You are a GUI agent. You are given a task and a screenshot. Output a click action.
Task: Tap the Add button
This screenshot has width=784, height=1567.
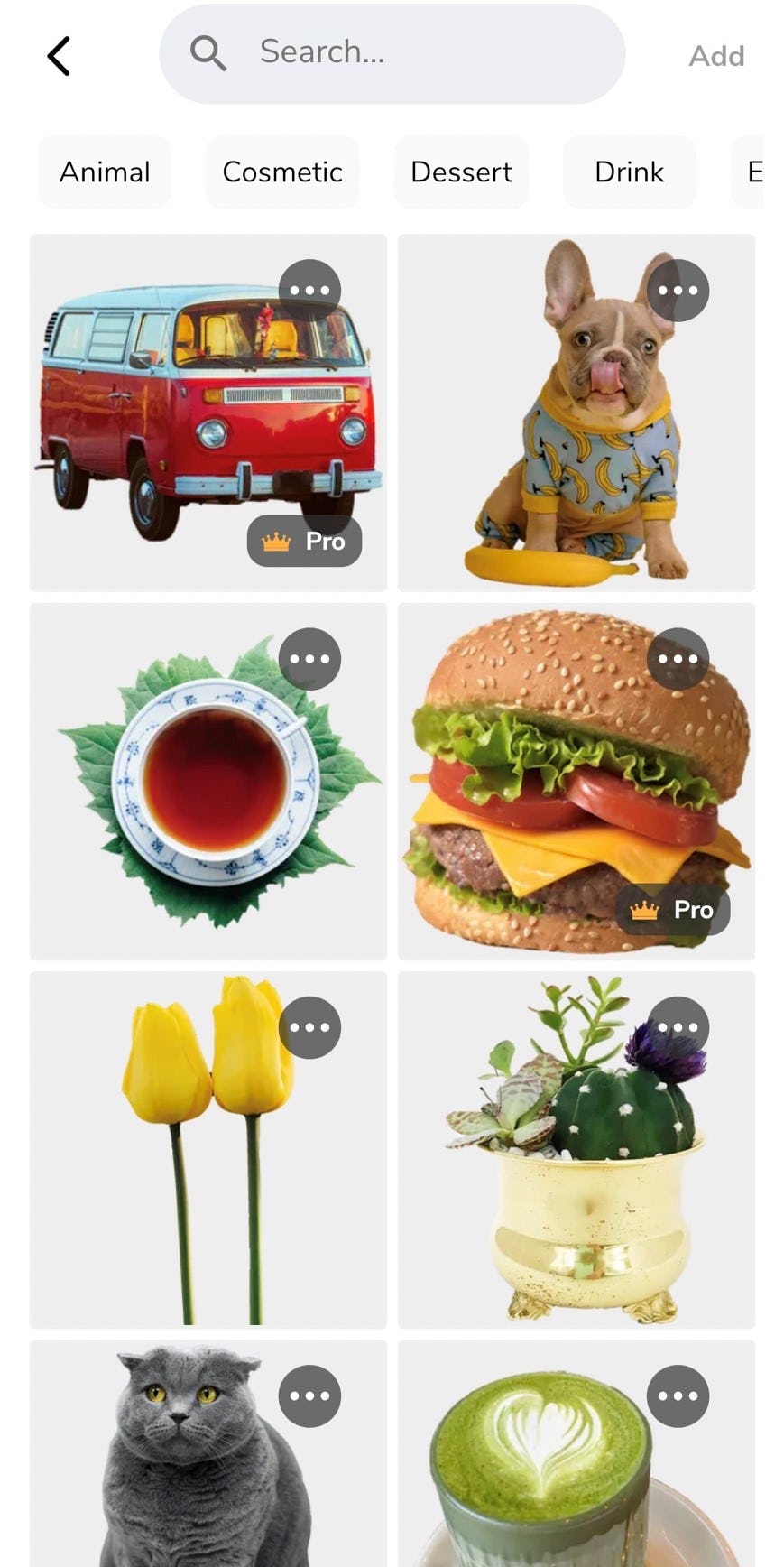tap(716, 56)
